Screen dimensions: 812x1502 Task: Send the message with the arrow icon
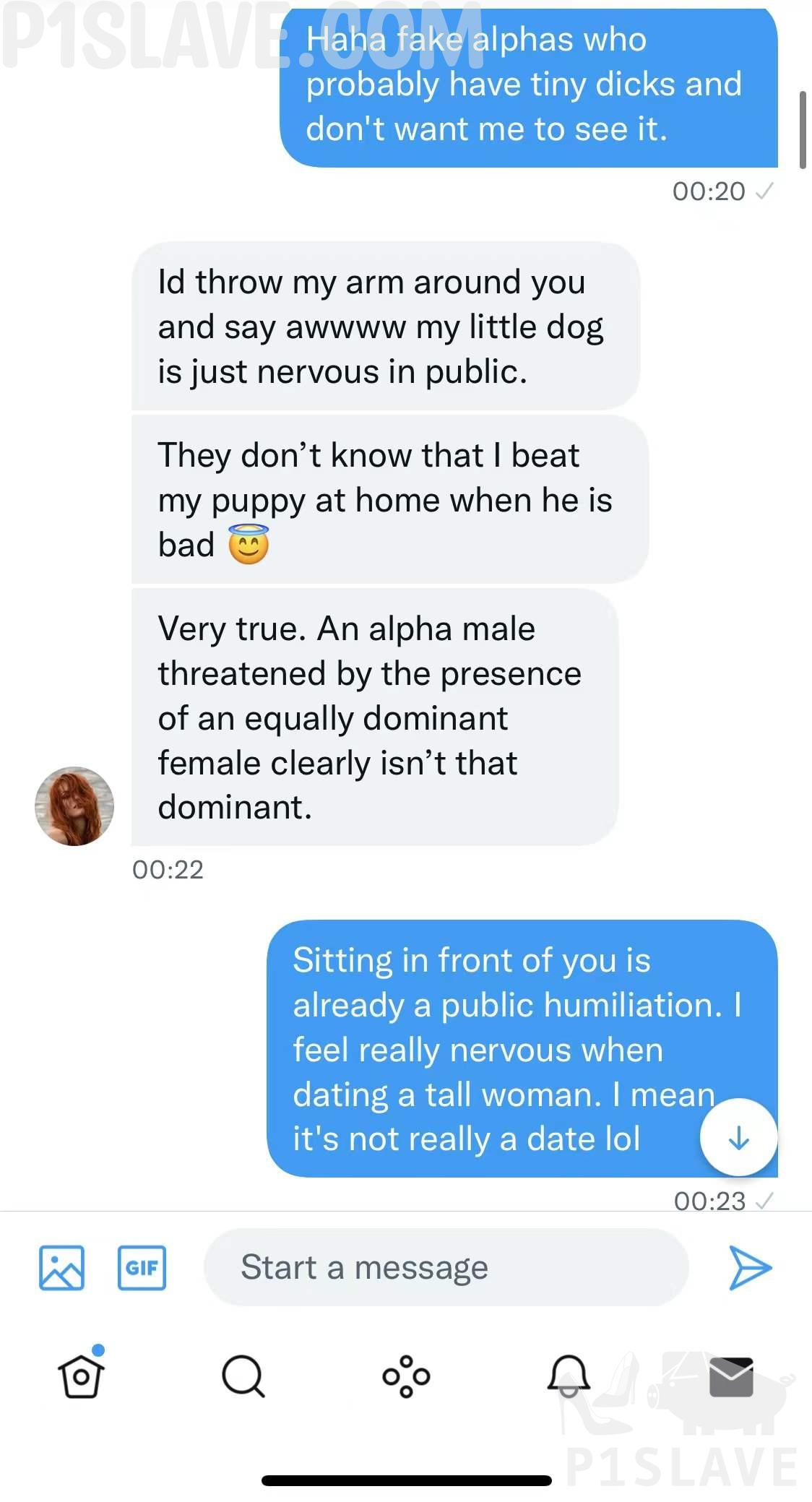pos(750,1267)
